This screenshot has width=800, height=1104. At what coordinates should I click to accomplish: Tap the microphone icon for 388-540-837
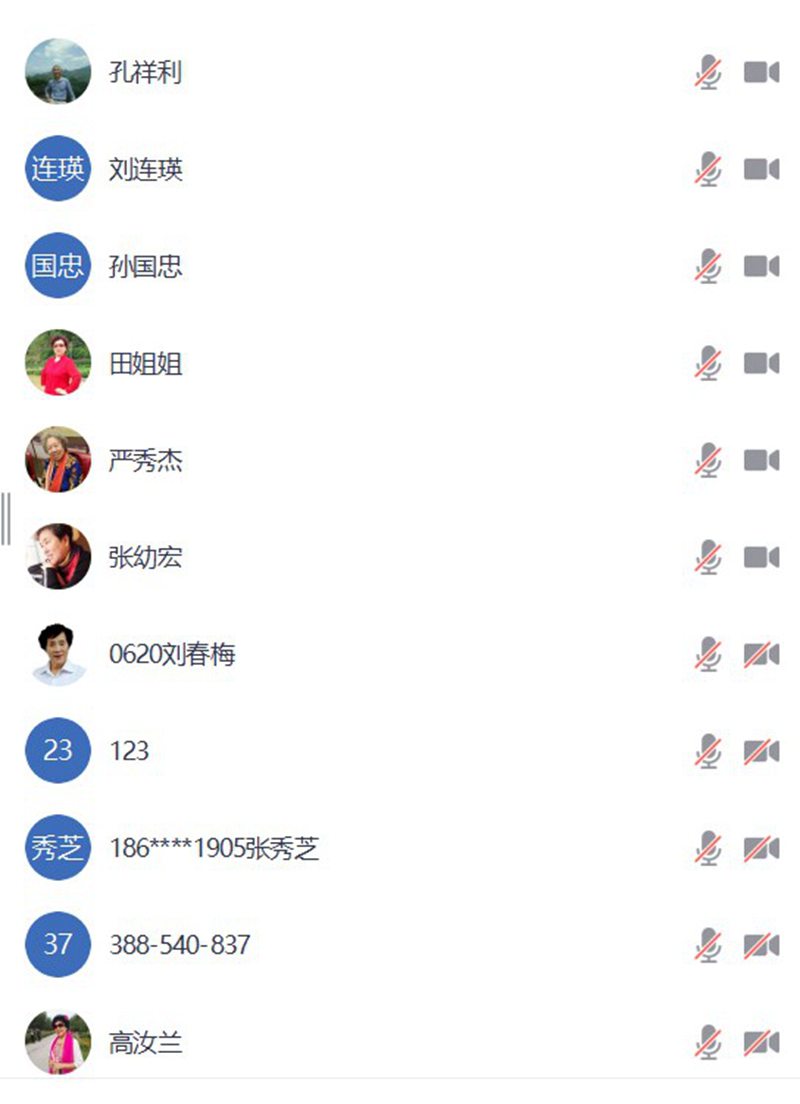click(708, 945)
